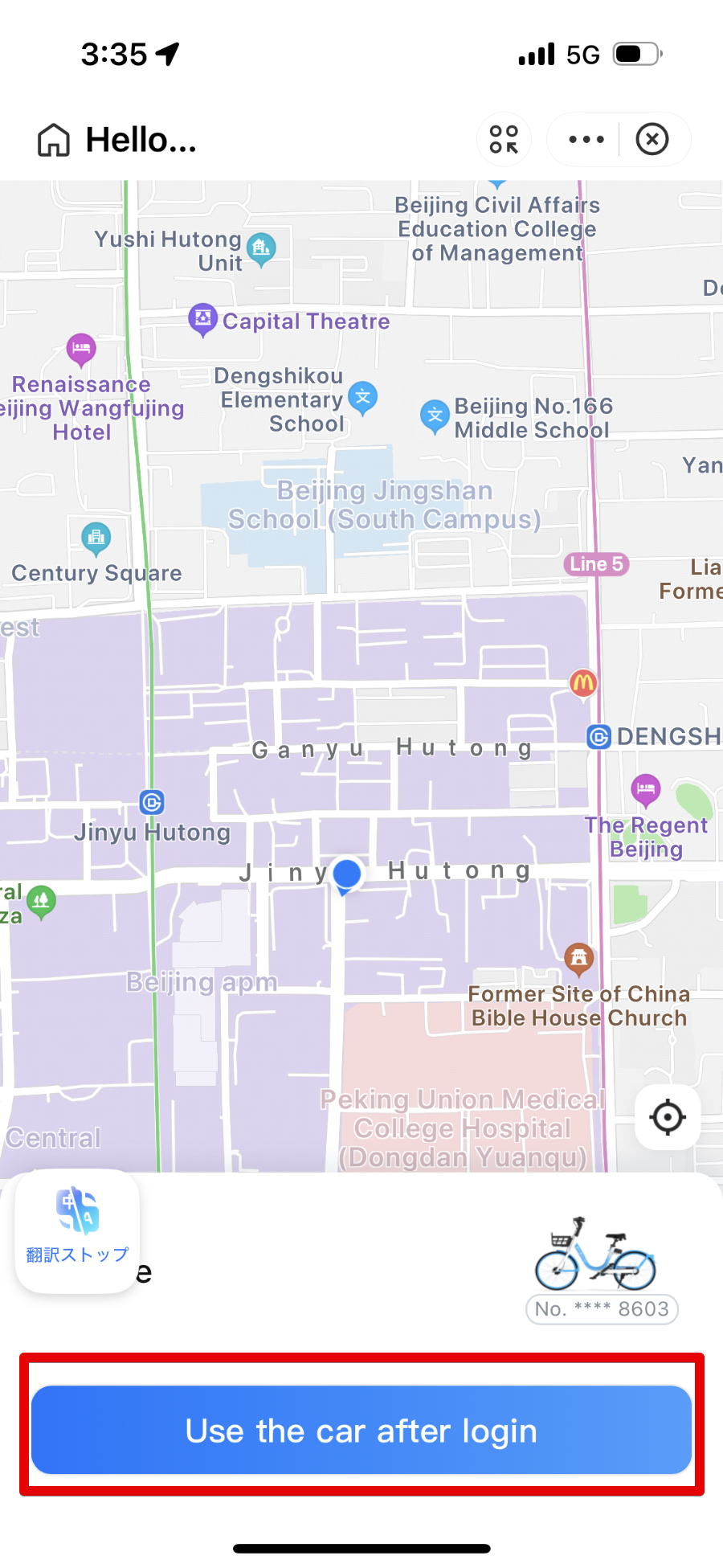The height and width of the screenshot is (1568, 723).
Task: Recenter the map on my location
Action: point(668,1117)
